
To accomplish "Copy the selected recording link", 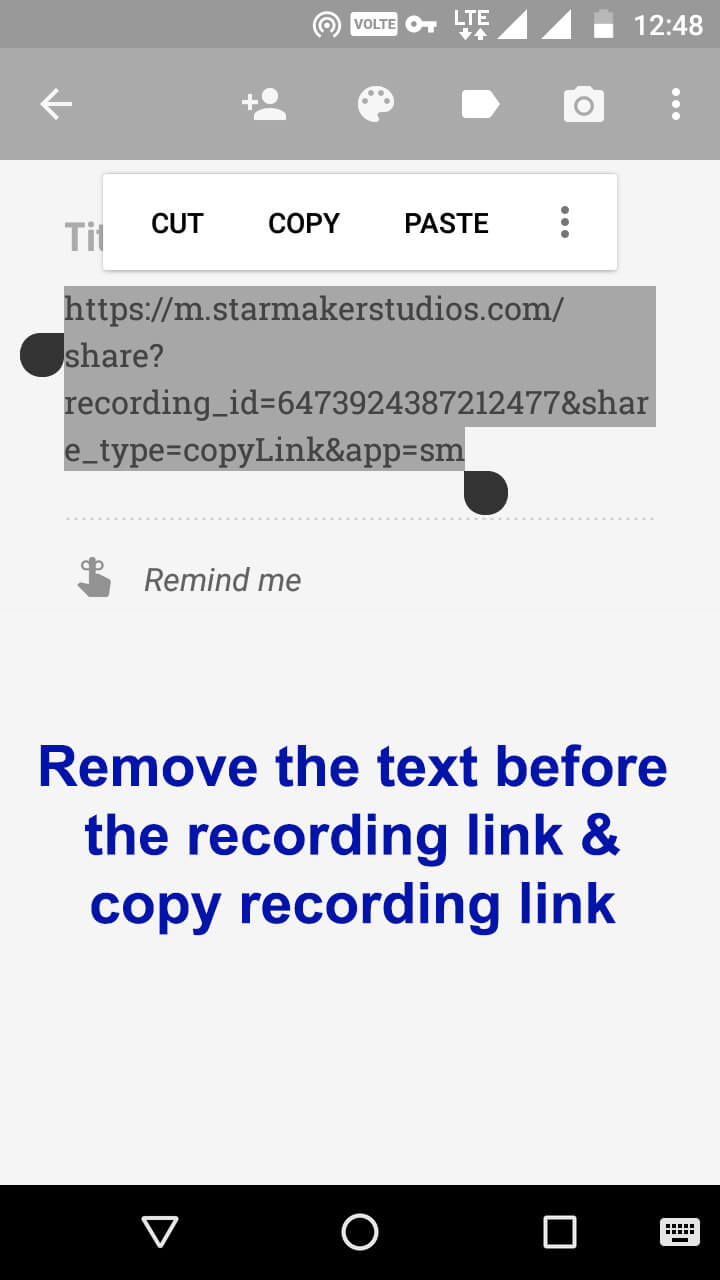I will 304,223.
